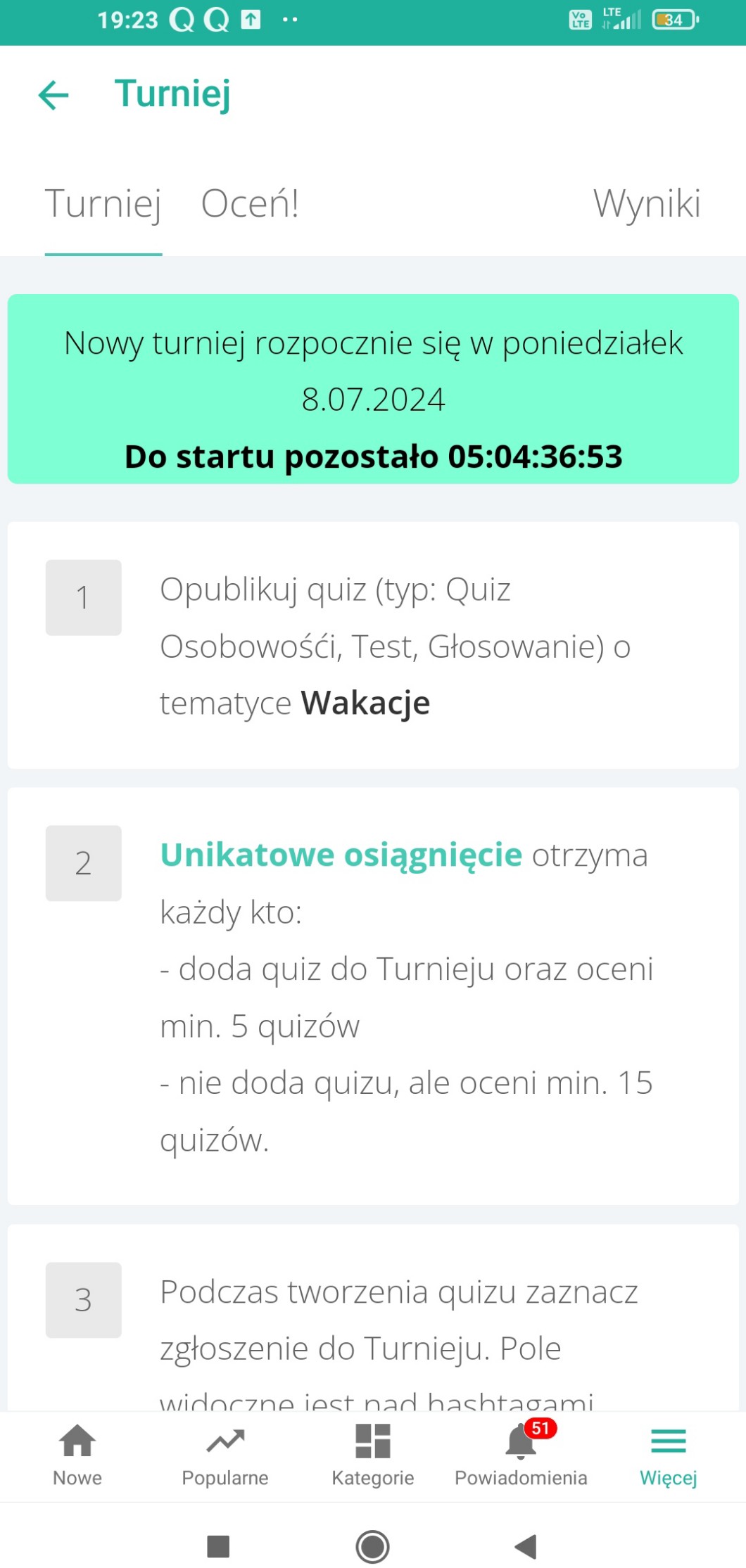
Task: Switch to the Oceń! tab
Action: tap(250, 204)
